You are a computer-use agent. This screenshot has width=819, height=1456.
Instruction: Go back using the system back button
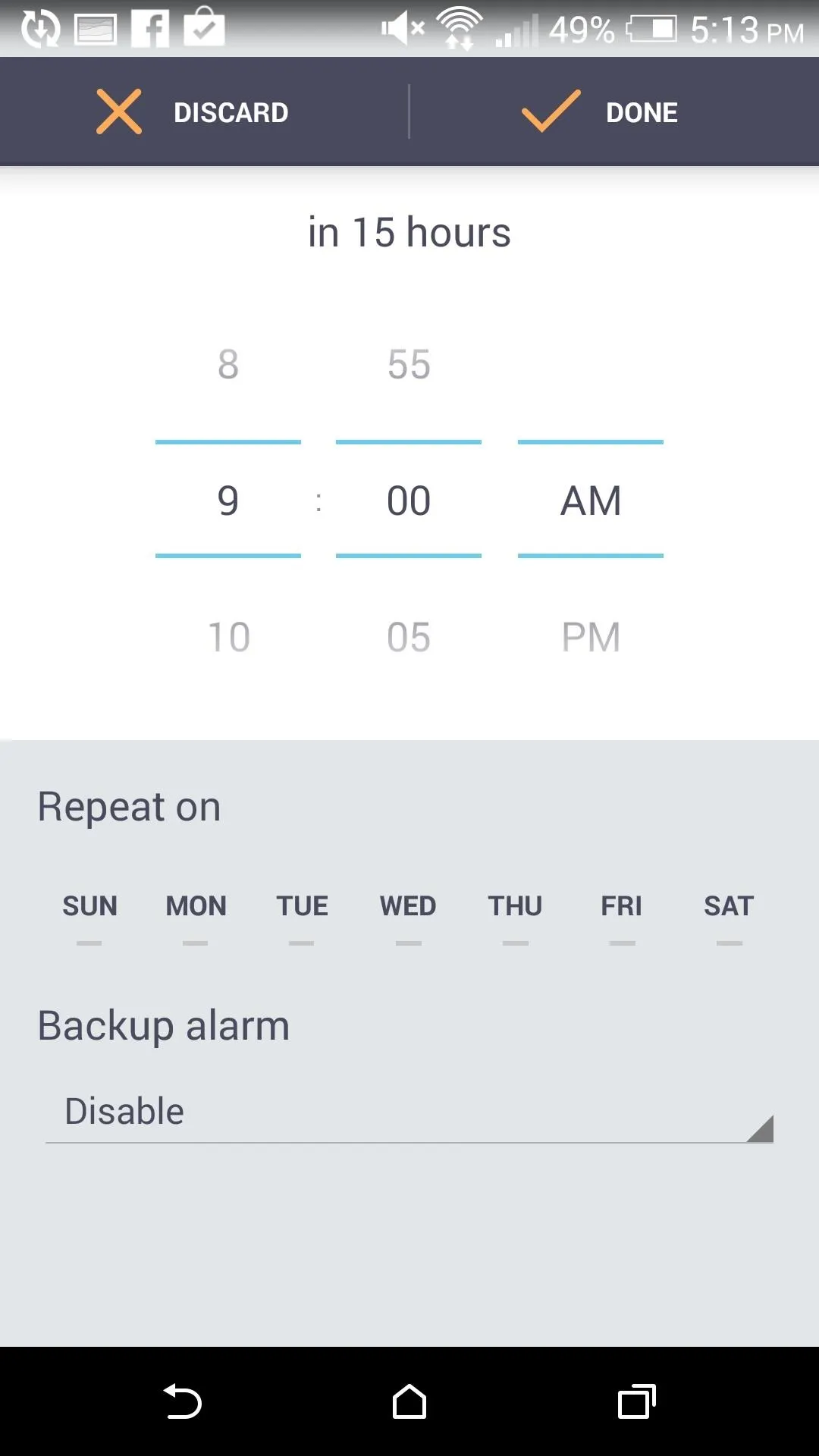point(182,1401)
